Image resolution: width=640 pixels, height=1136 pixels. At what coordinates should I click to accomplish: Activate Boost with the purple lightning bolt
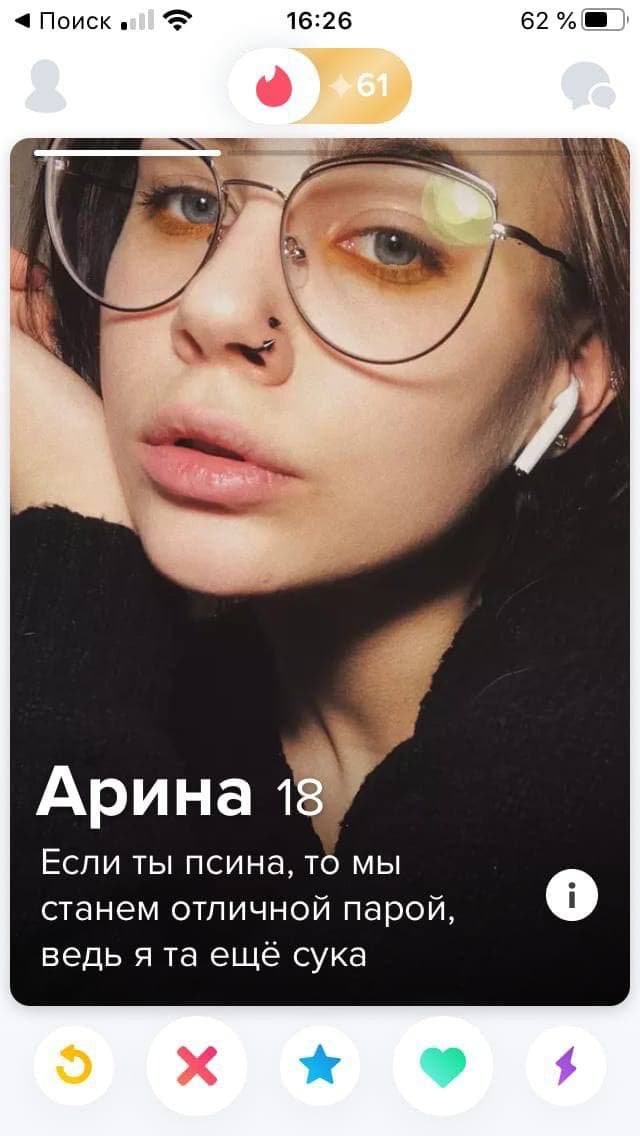point(566,1067)
